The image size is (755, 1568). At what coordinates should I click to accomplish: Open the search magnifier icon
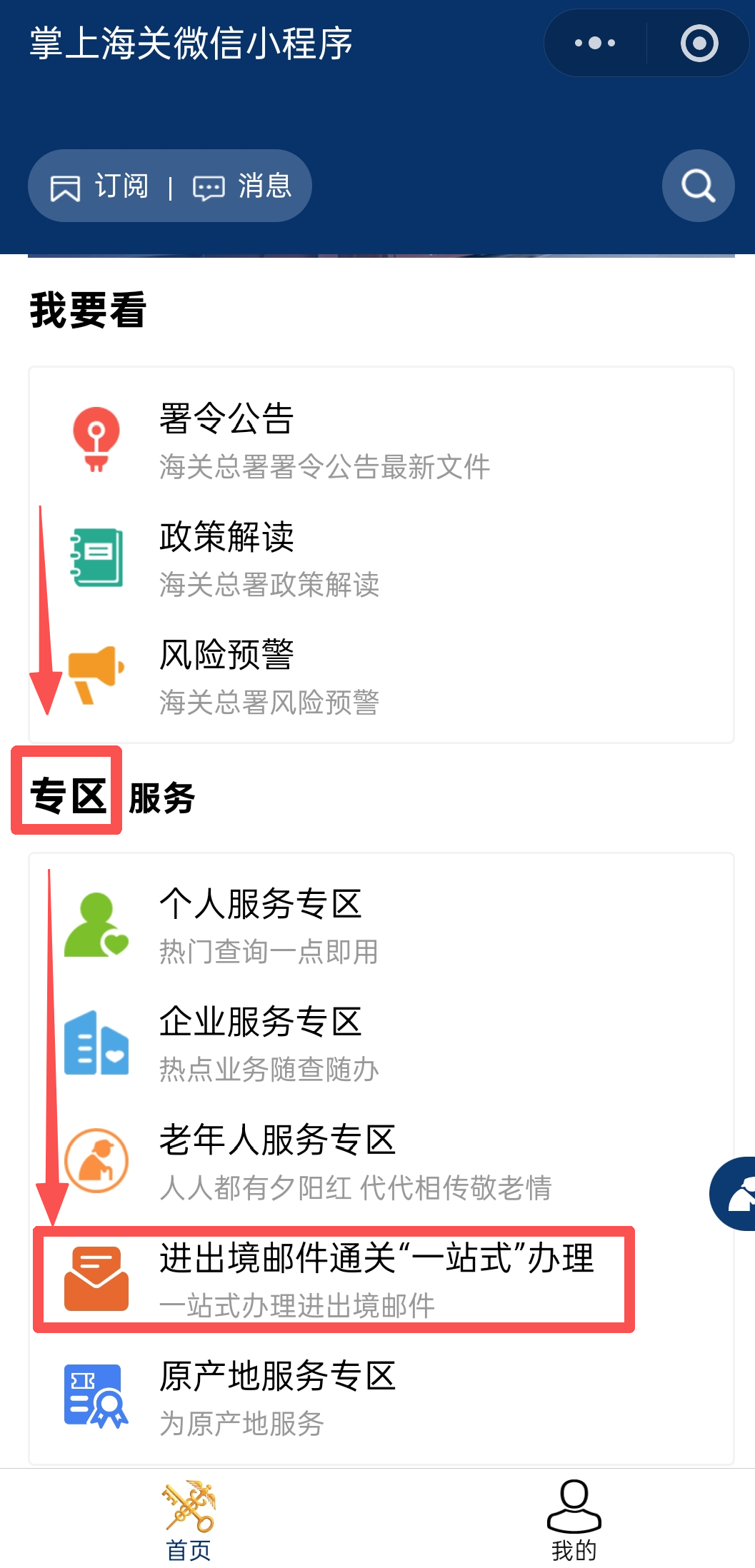(x=698, y=186)
